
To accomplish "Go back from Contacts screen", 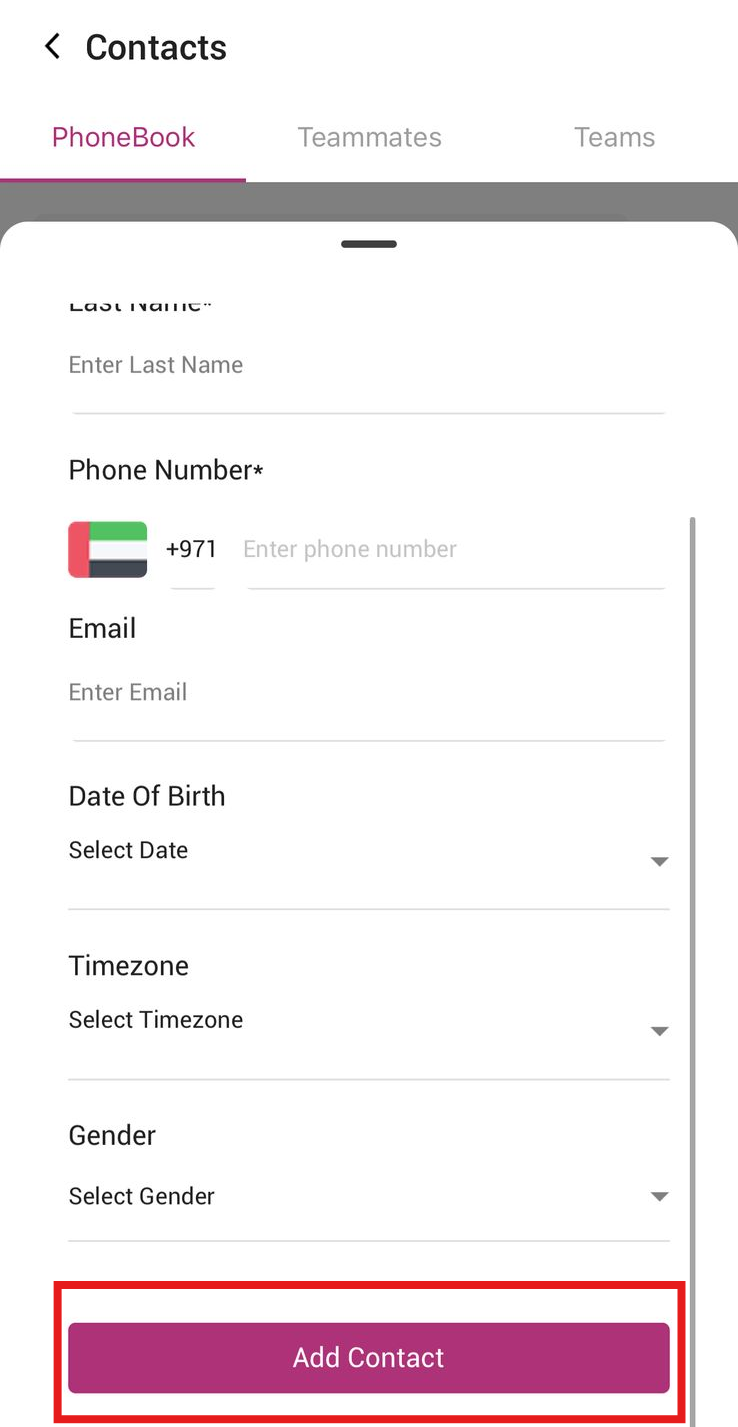I will pos(53,46).
